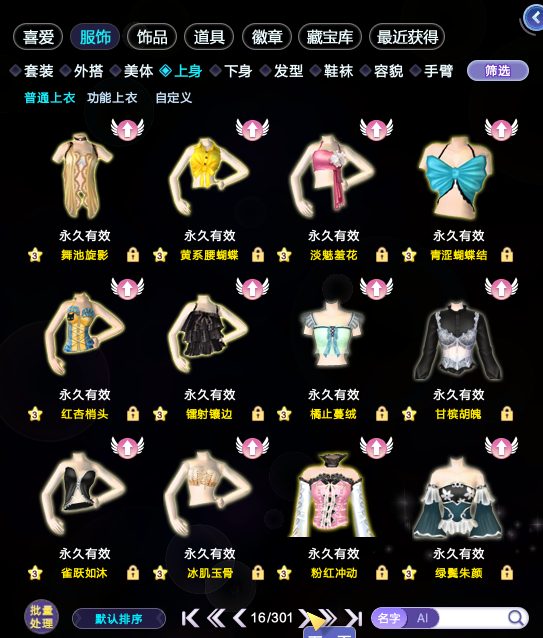The width and height of the screenshot is (543, 638).
Task: Open the 默认排序 sort dropdown
Action: (x=119, y=619)
